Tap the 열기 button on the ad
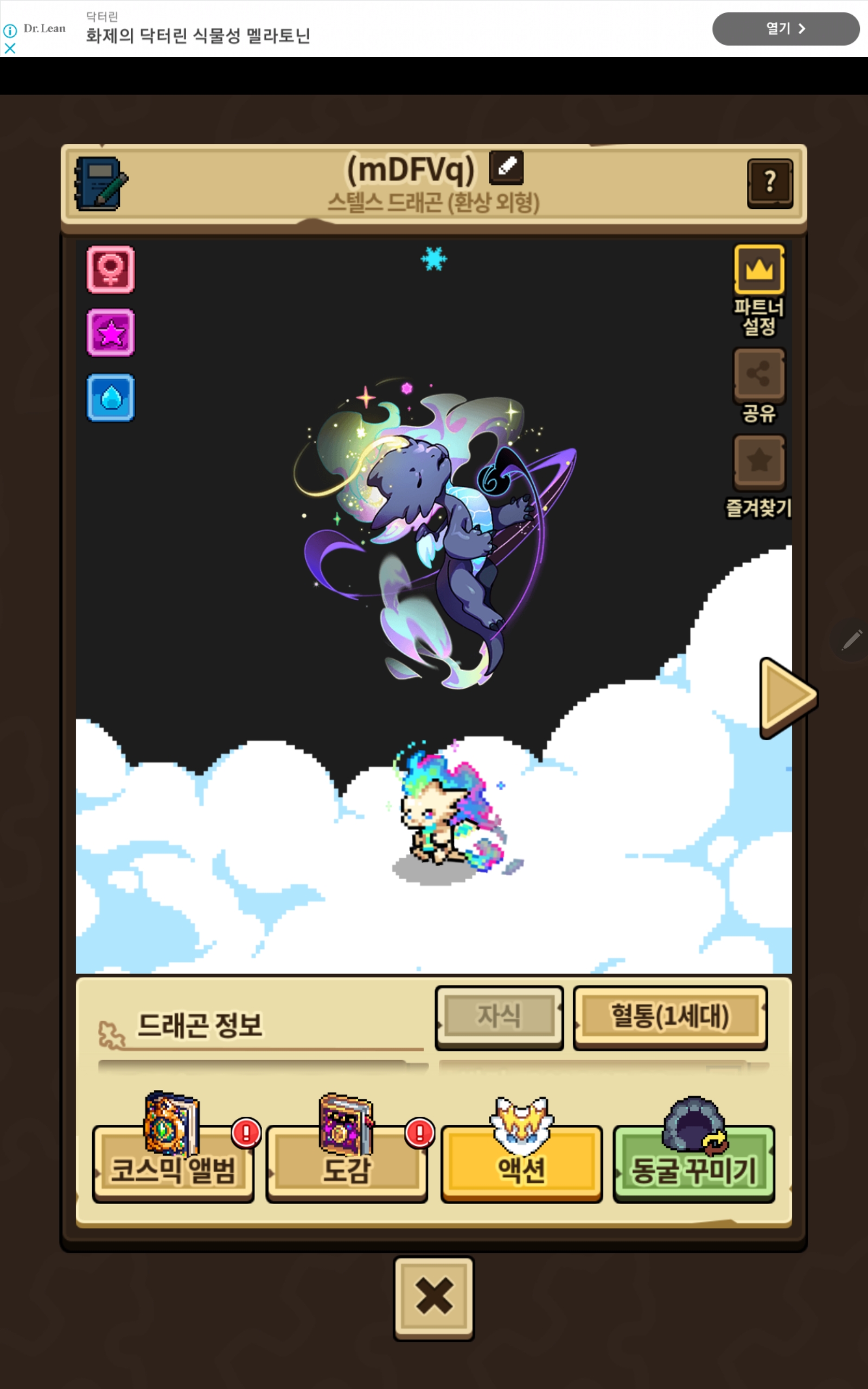This screenshot has width=868, height=1389. pyautogui.click(x=785, y=29)
